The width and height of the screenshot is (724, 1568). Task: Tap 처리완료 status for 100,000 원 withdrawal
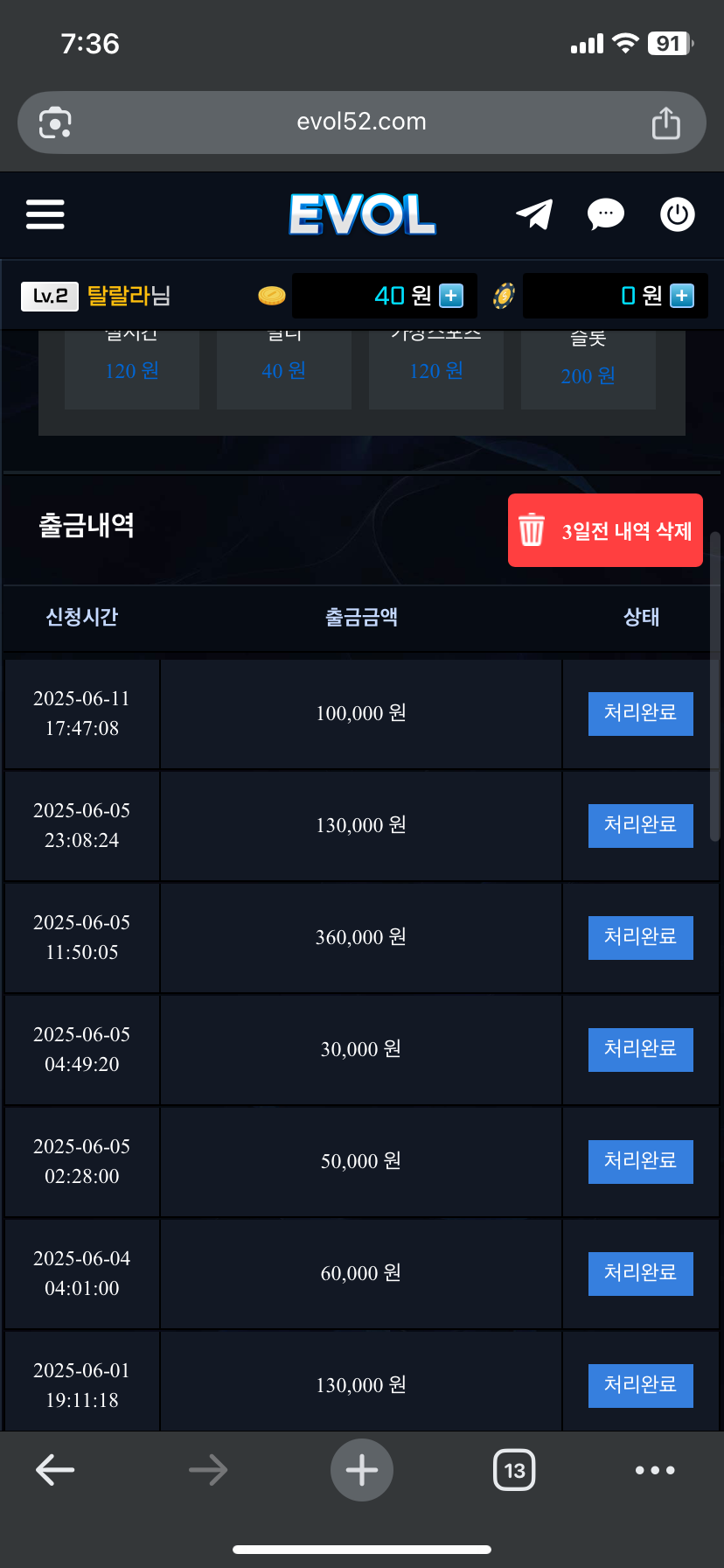[x=640, y=713]
